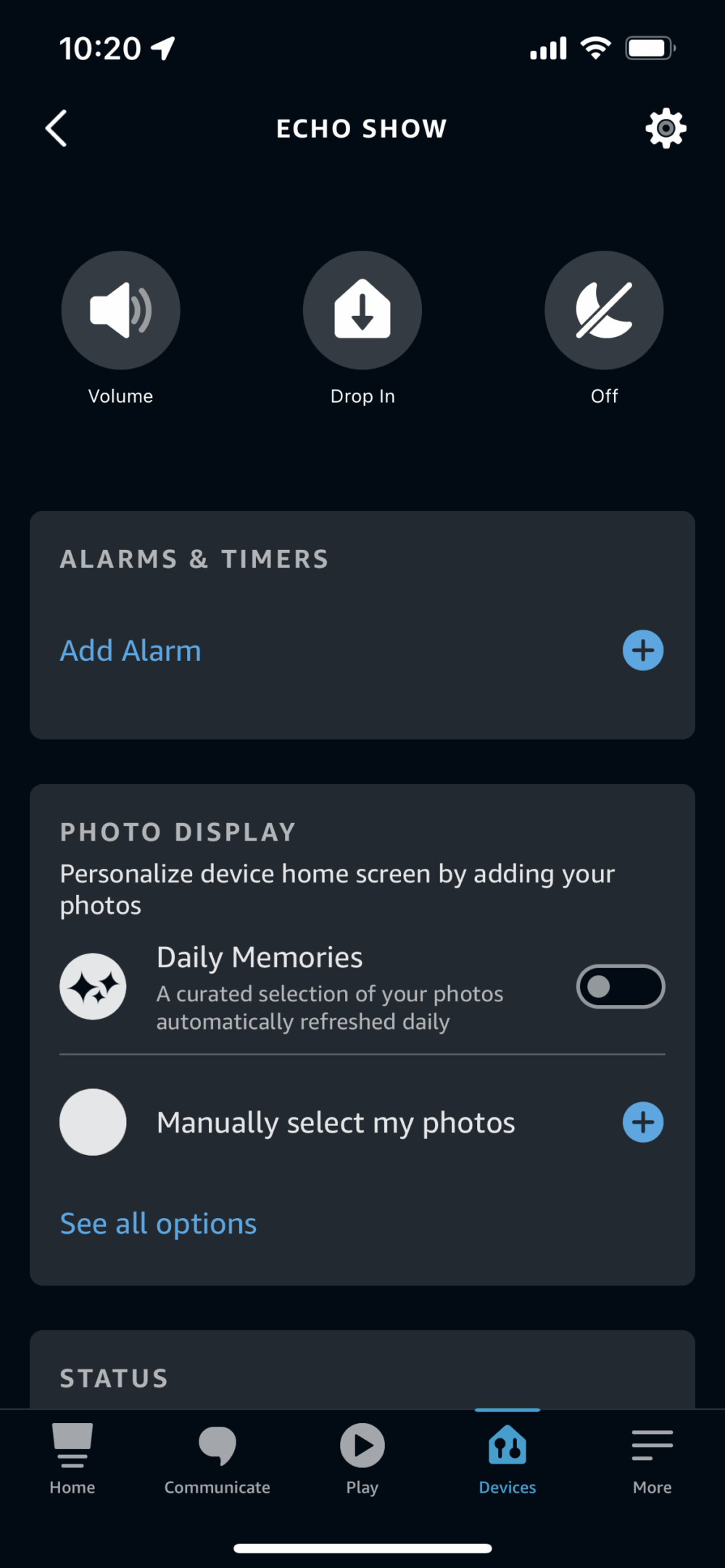The image size is (725, 1568).
Task: Enable the Daily Memories switch
Action: [x=621, y=986]
